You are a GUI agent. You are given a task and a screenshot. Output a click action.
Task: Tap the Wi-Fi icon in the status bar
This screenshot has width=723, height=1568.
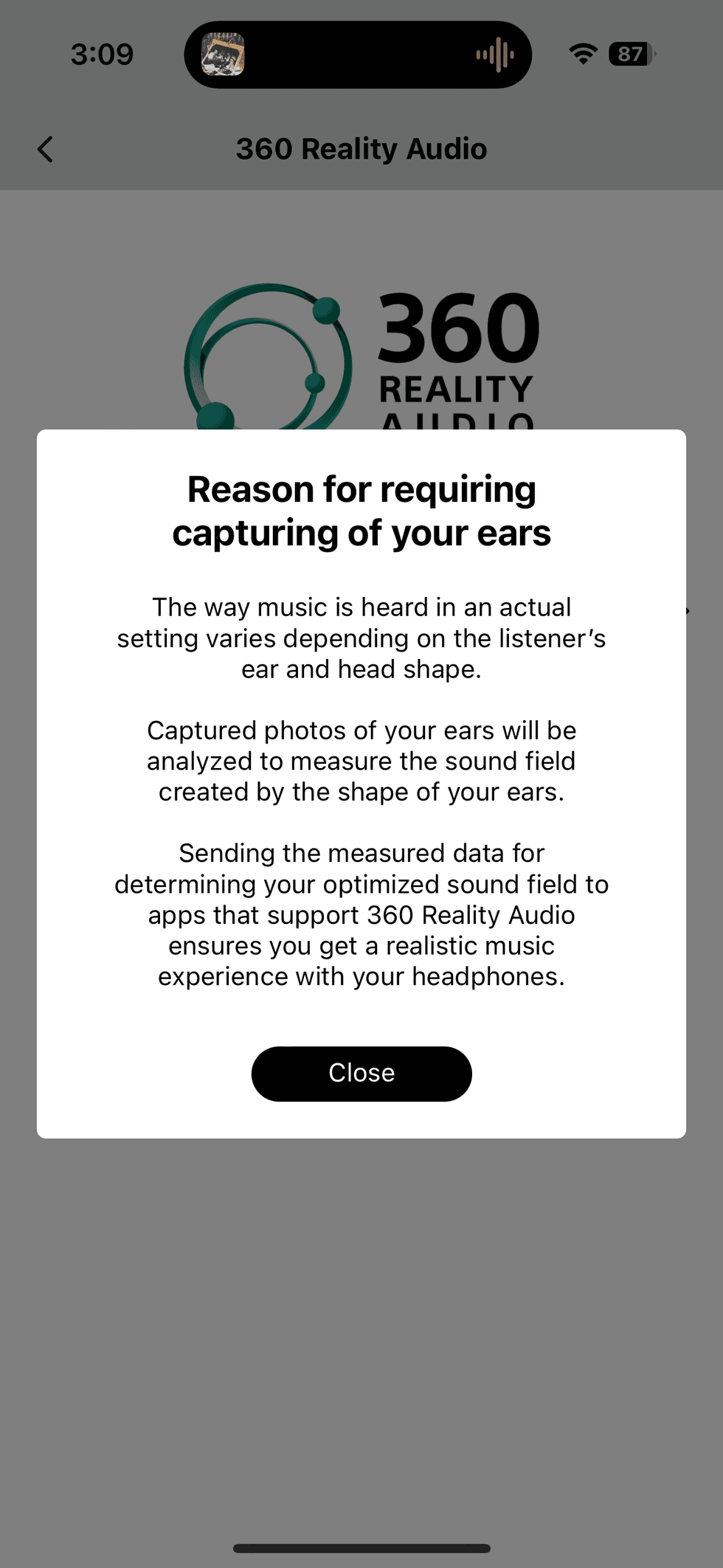pos(581,54)
